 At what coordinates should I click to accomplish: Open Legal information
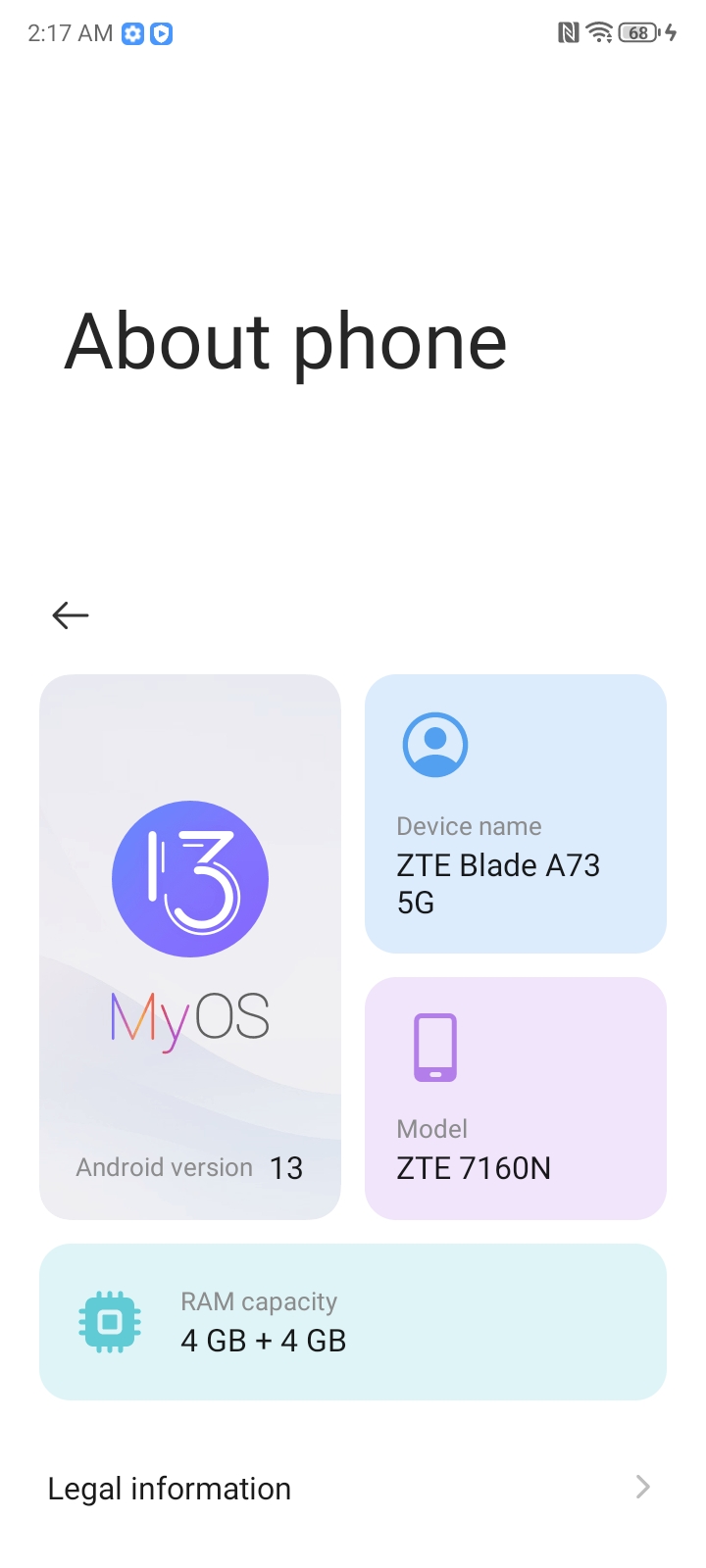click(x=353, y=1488)
